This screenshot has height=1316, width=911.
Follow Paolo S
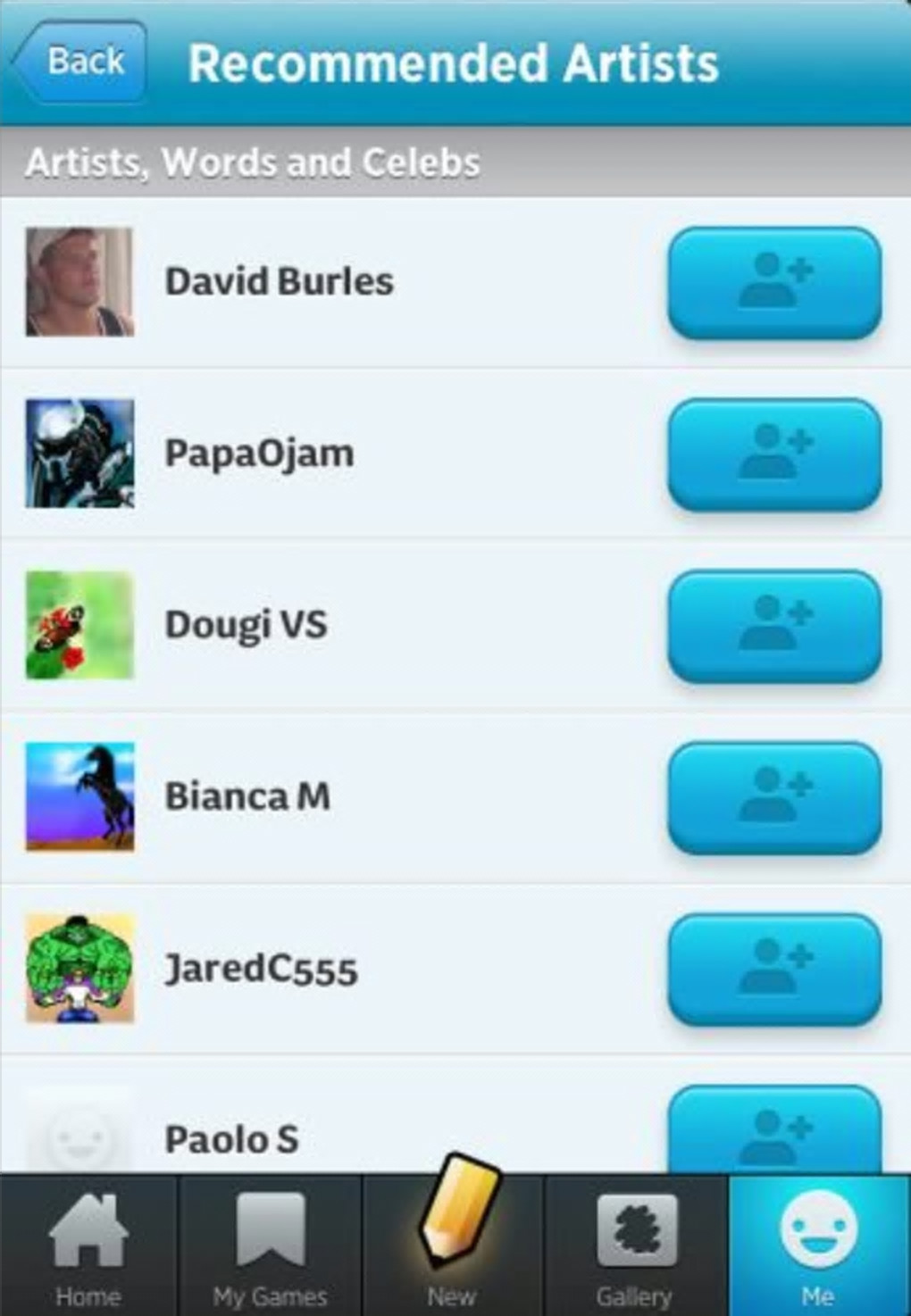tap(774, 1131)
